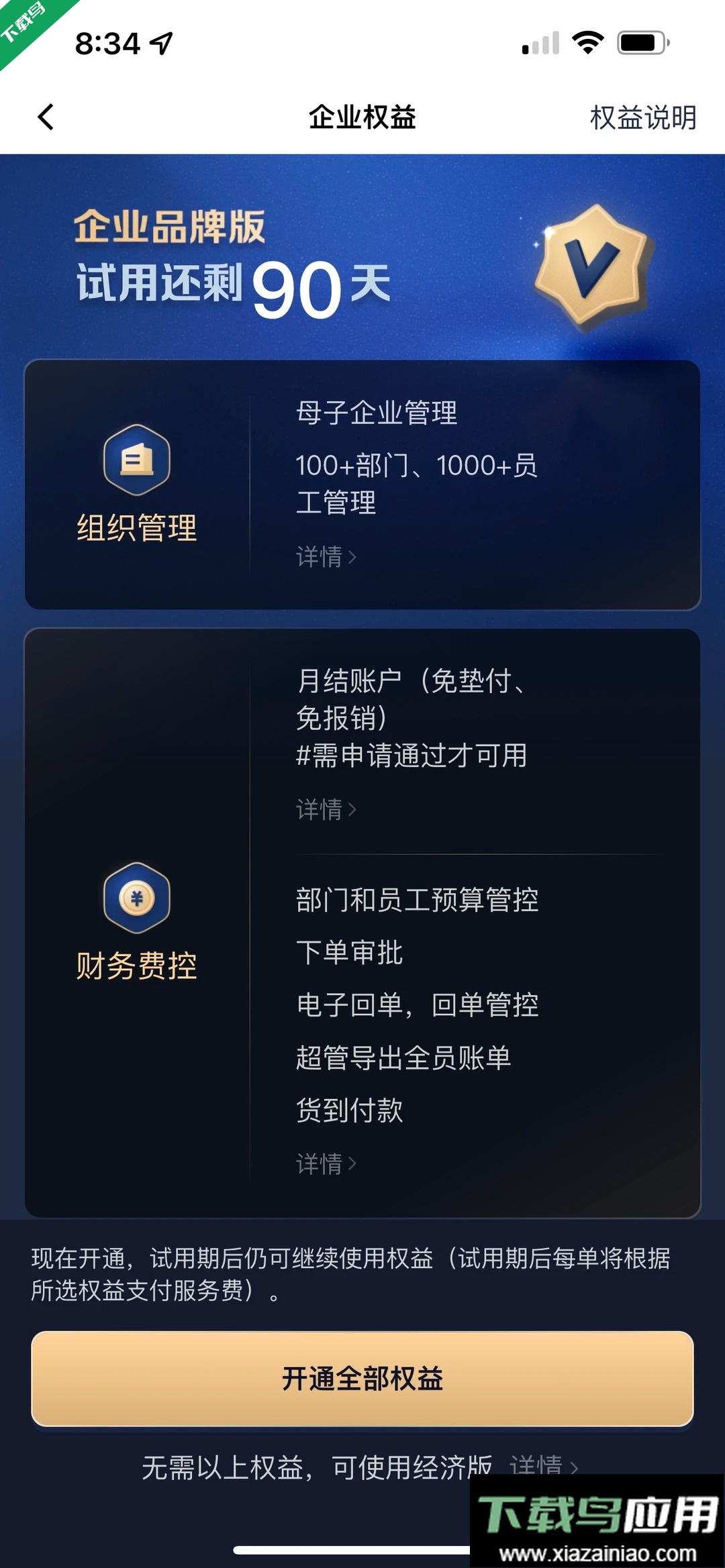
Task: Tap the battery indicator icon
Action: pyautogui.click(x=640, y=42)
